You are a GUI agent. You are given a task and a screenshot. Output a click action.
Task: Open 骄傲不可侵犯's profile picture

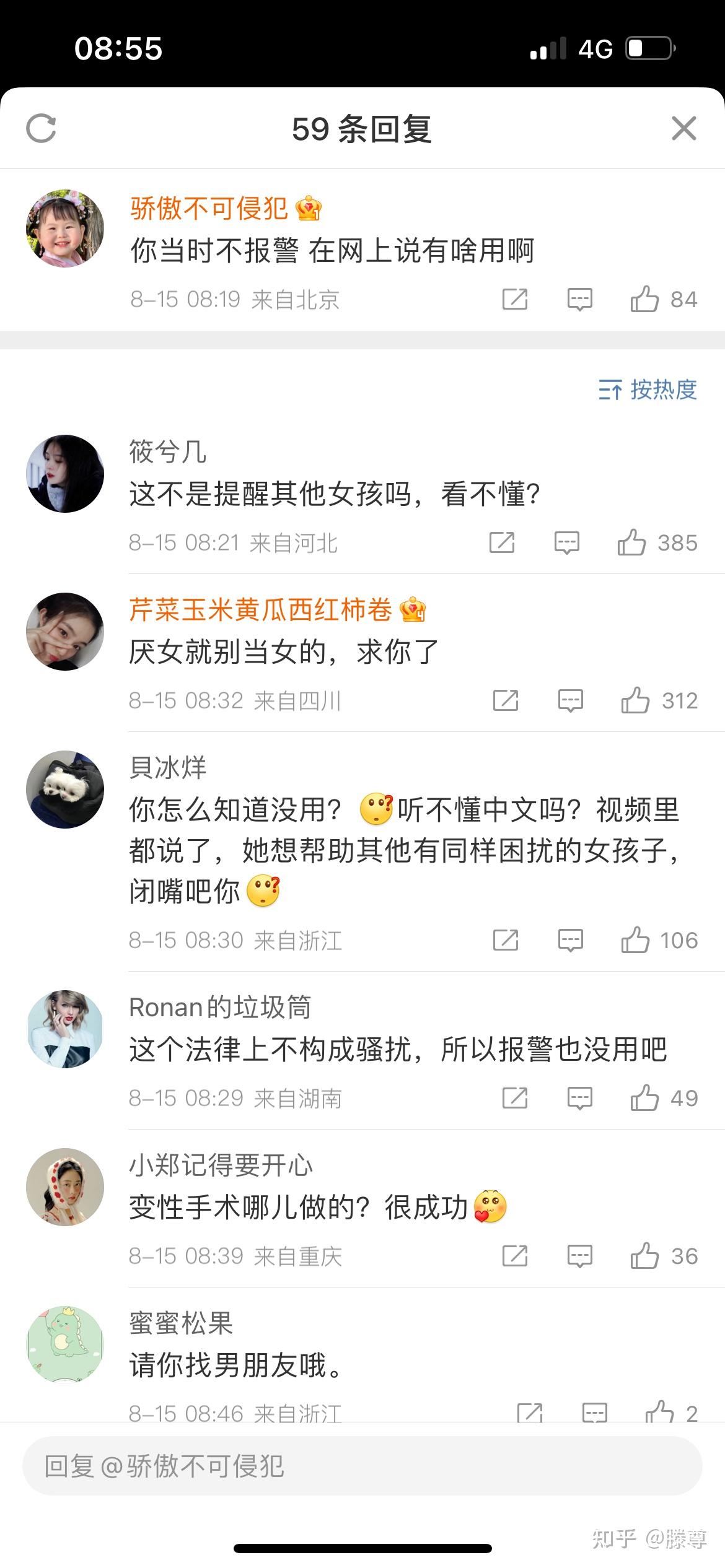65,229
